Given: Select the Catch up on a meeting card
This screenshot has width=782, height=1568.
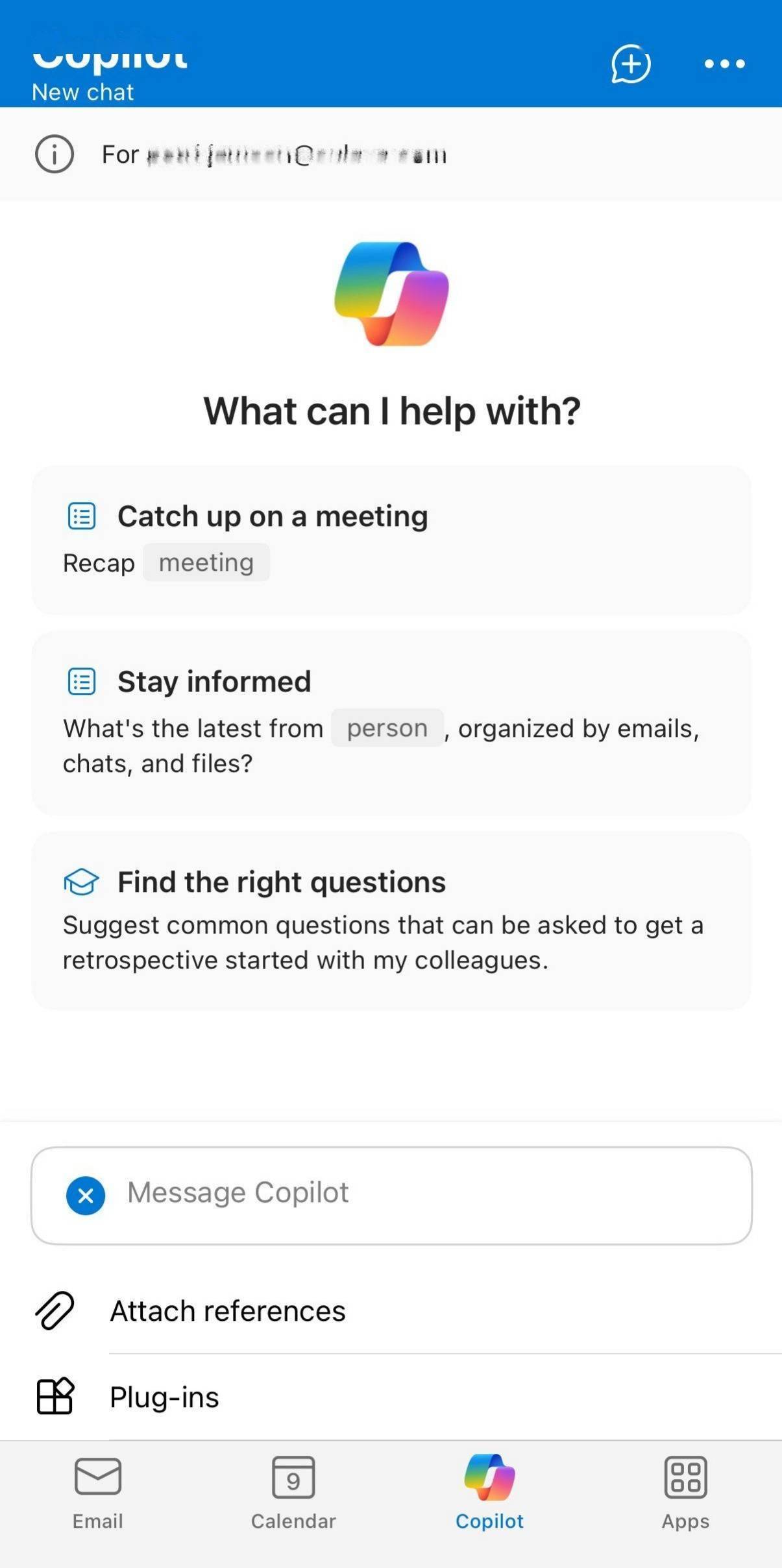Looking at the screenshot, I should click(391, 540).
